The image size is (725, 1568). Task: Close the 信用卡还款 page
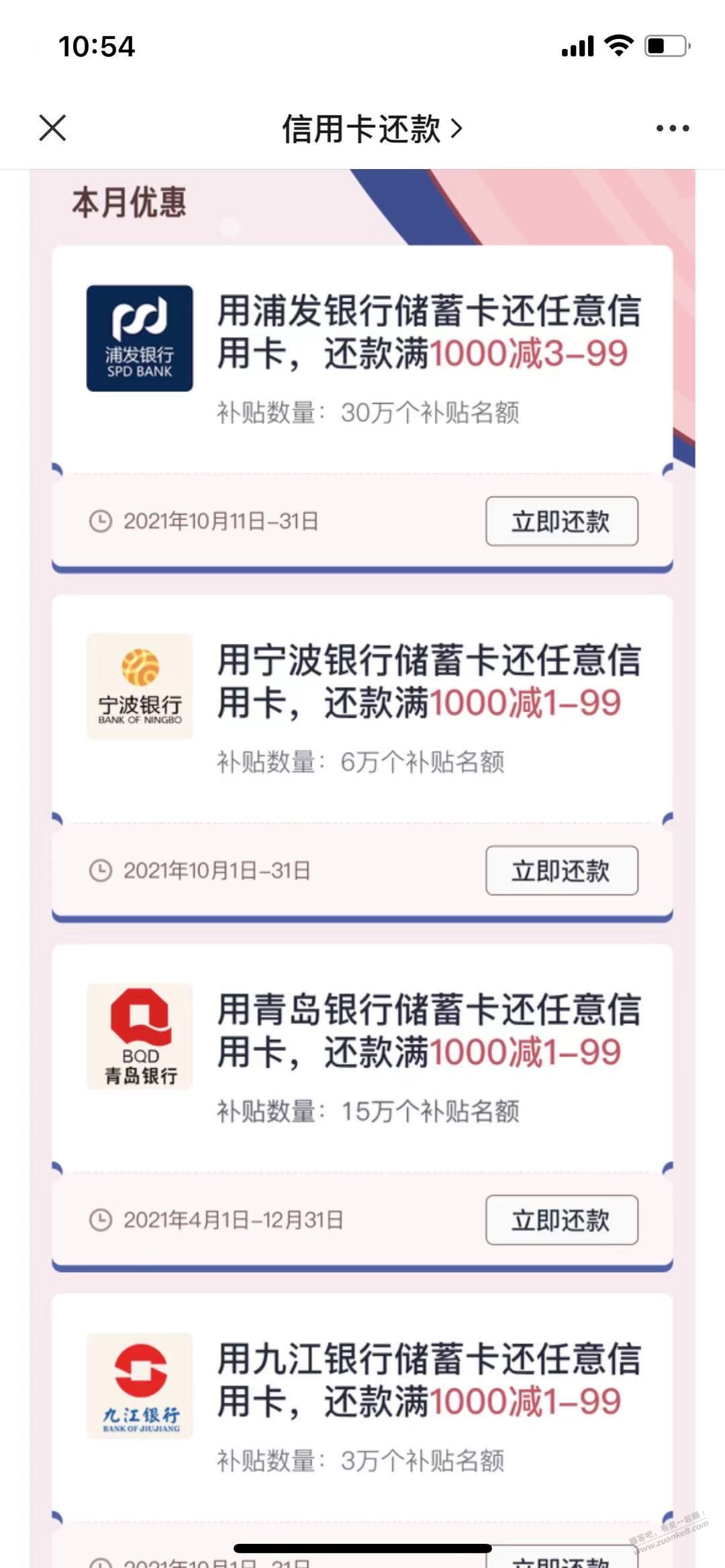click(52, 127)
